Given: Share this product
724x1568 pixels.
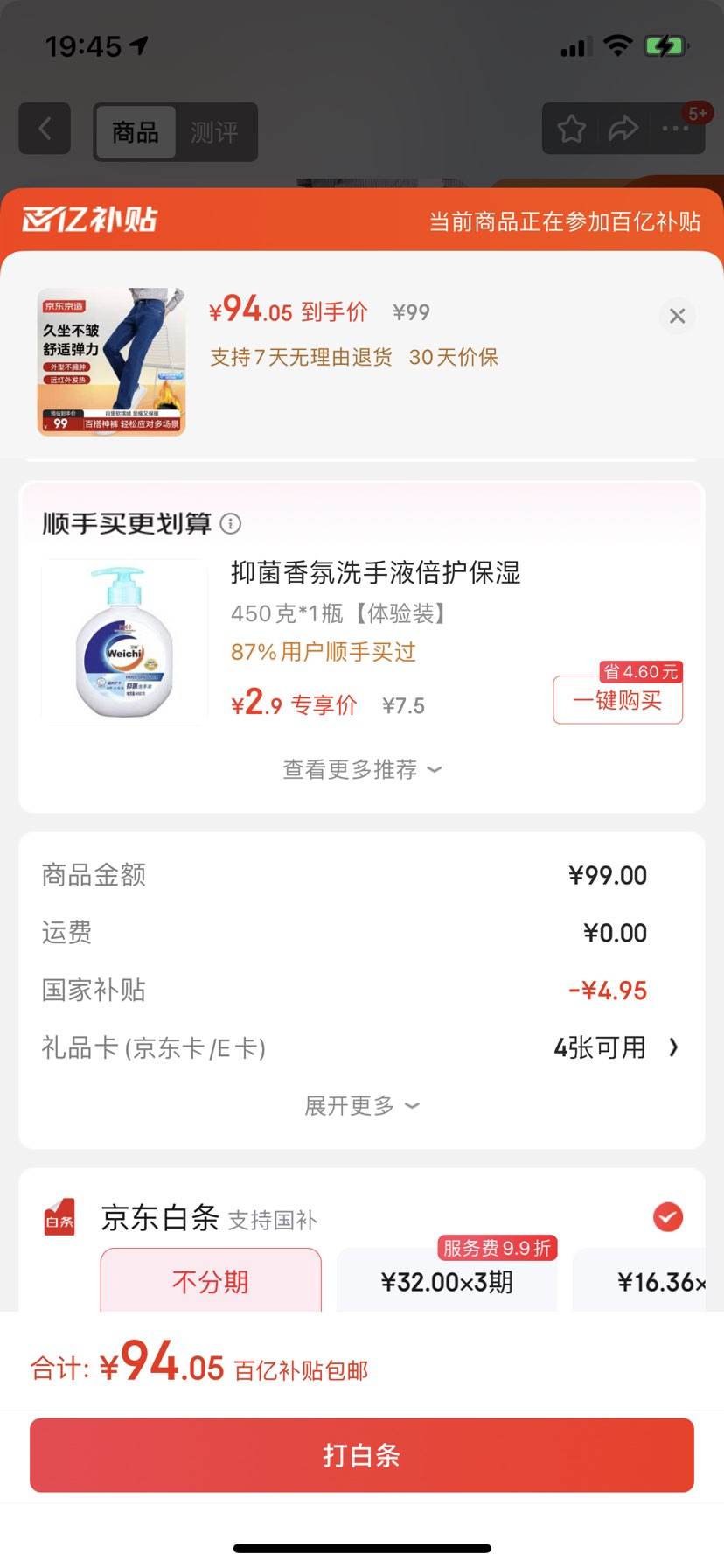Looking at the screenshot, I should 623,129.
